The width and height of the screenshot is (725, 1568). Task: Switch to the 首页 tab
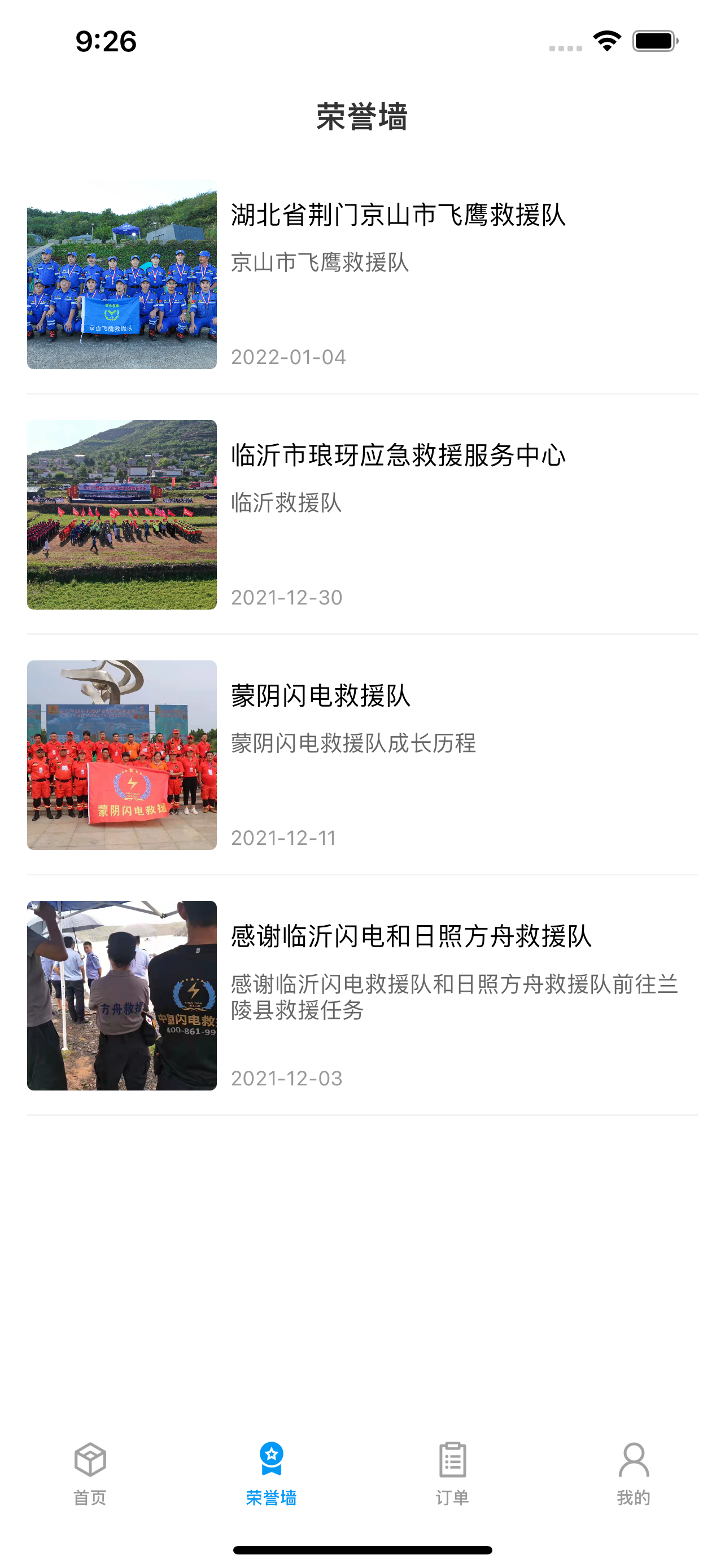[90, 1474]
